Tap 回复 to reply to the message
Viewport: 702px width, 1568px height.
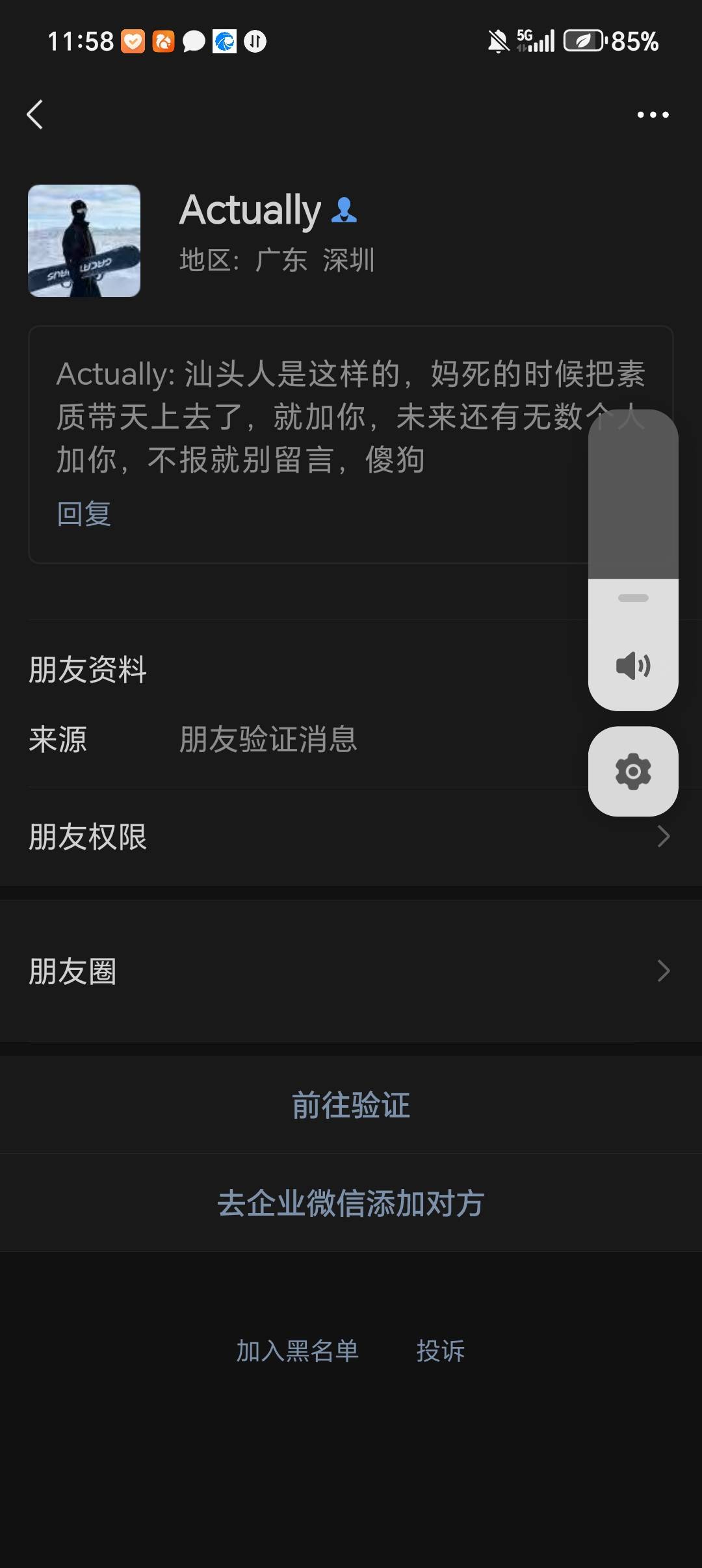[x=84, y=514]
